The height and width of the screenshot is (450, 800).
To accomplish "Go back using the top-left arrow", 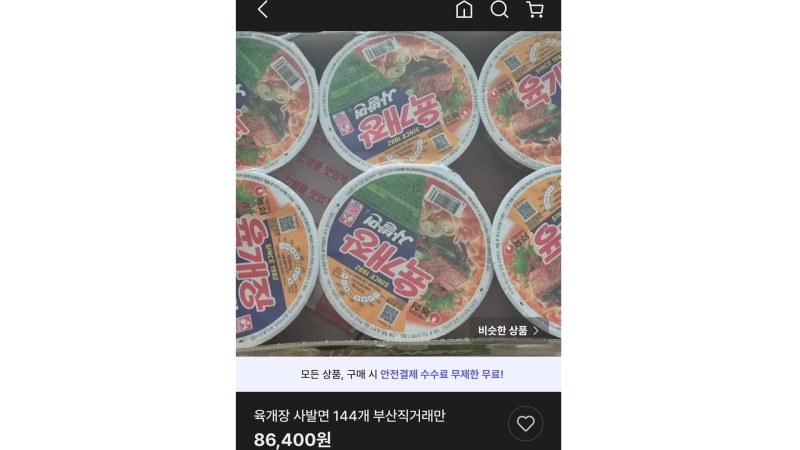I will tap(263, 10).
